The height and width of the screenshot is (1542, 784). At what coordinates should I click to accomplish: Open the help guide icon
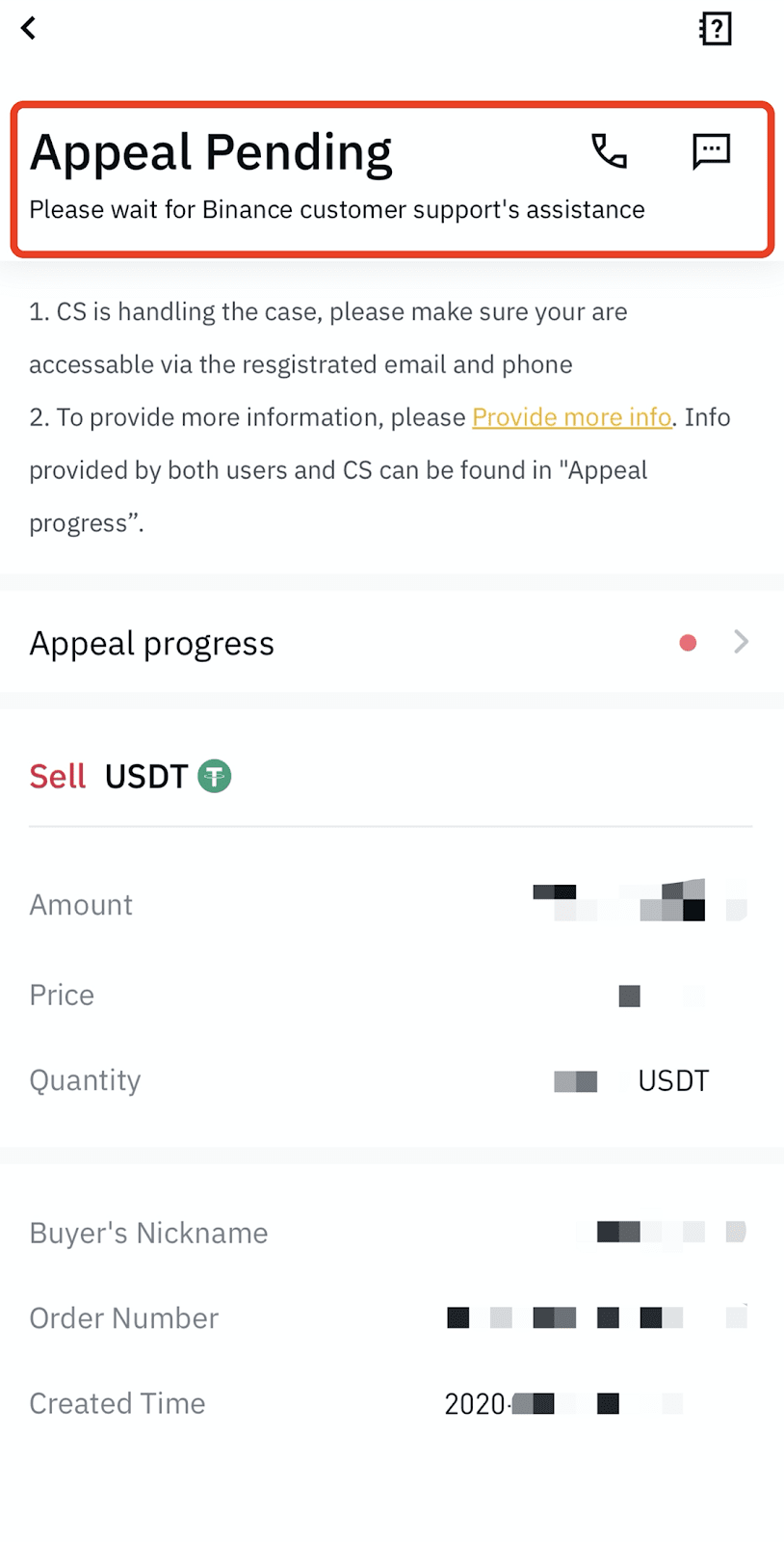click(715, 29)
